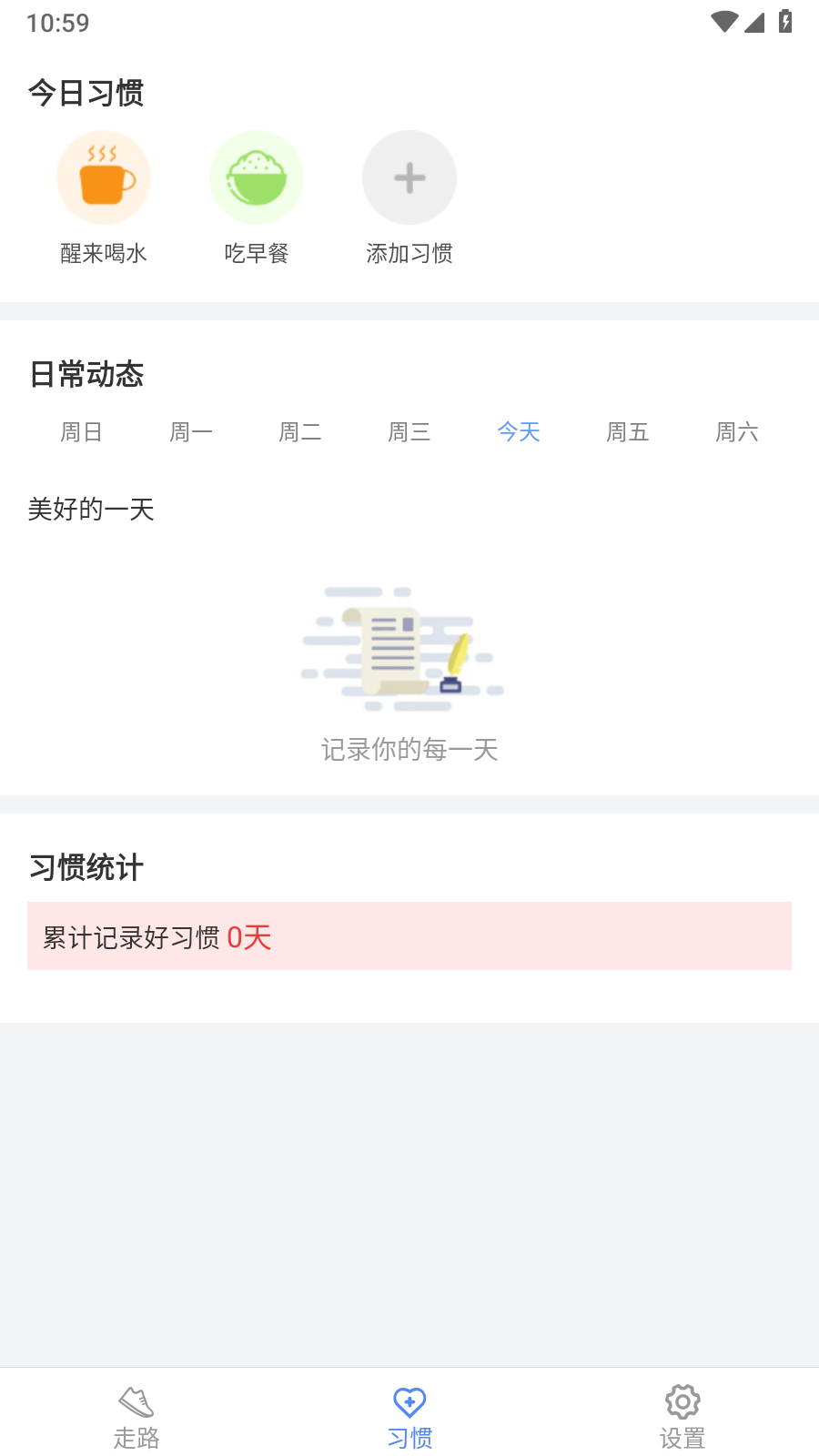
Task: Open 累计记录好习惯 statistics row
Action: point(409,936)
